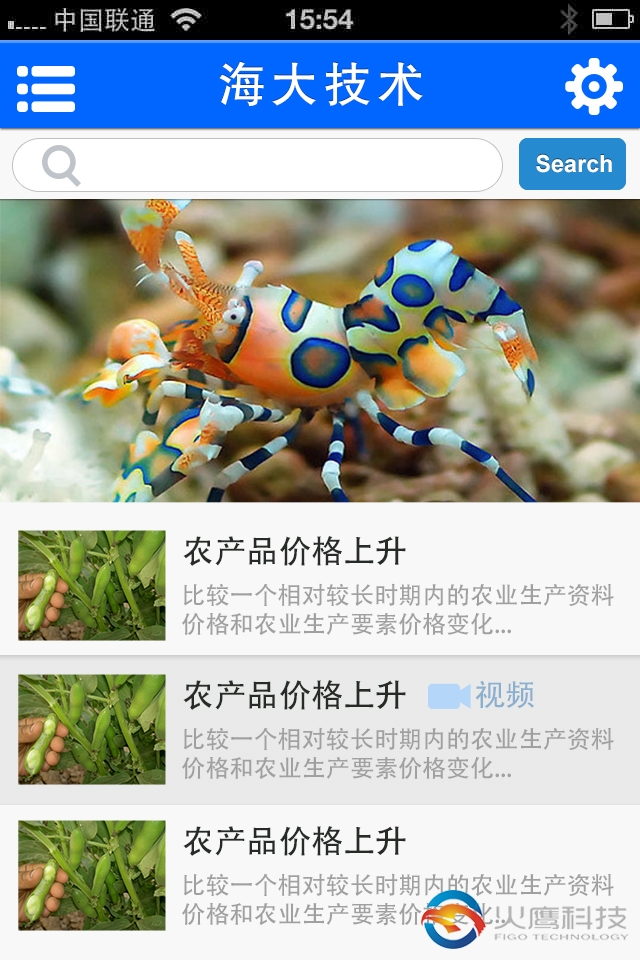Focus the search text field
The width and height of the screenshot is (640, 960).
coord(280,165)
